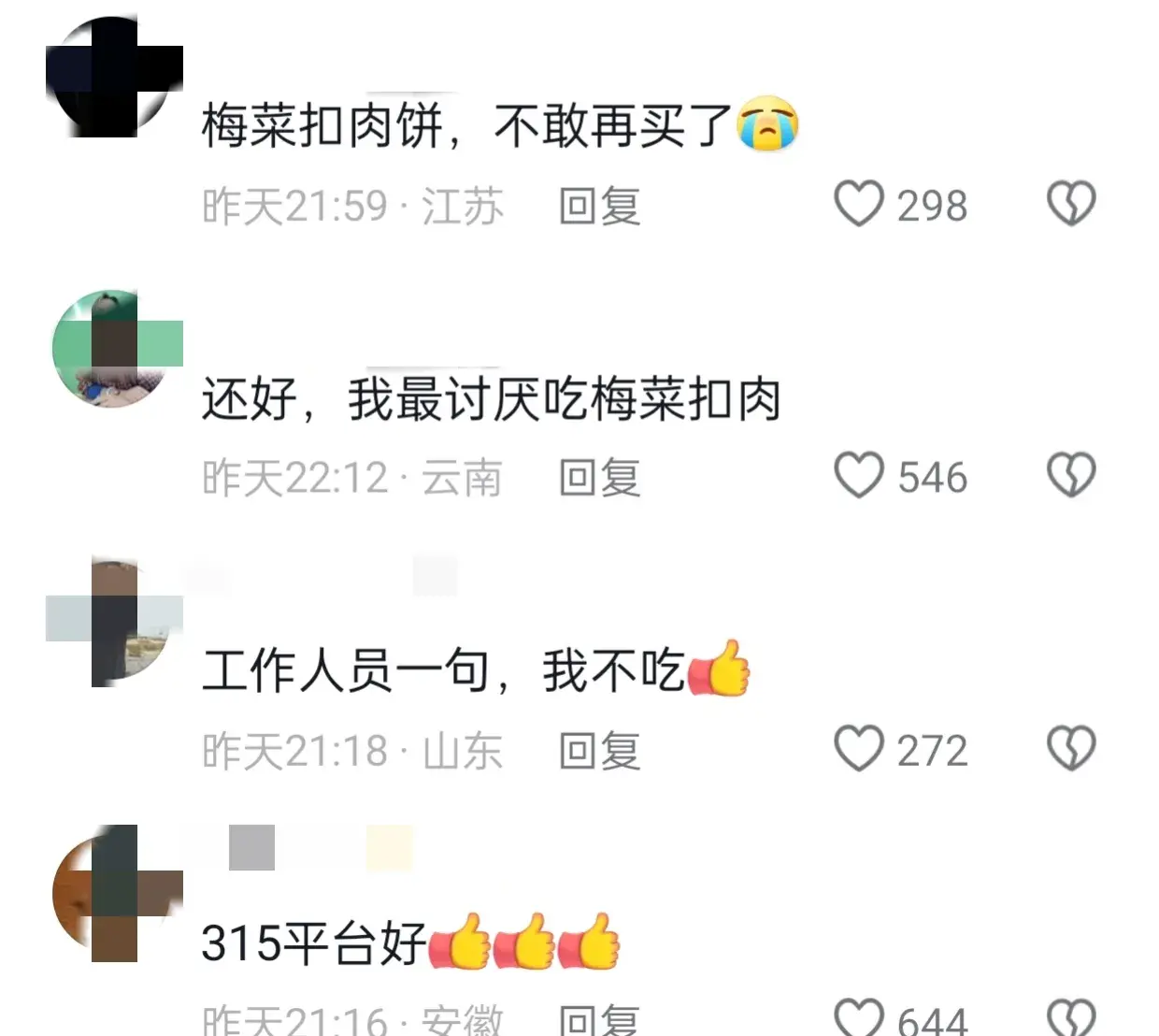
Task: Dislike the comment from 云南
Action: 1070,476
